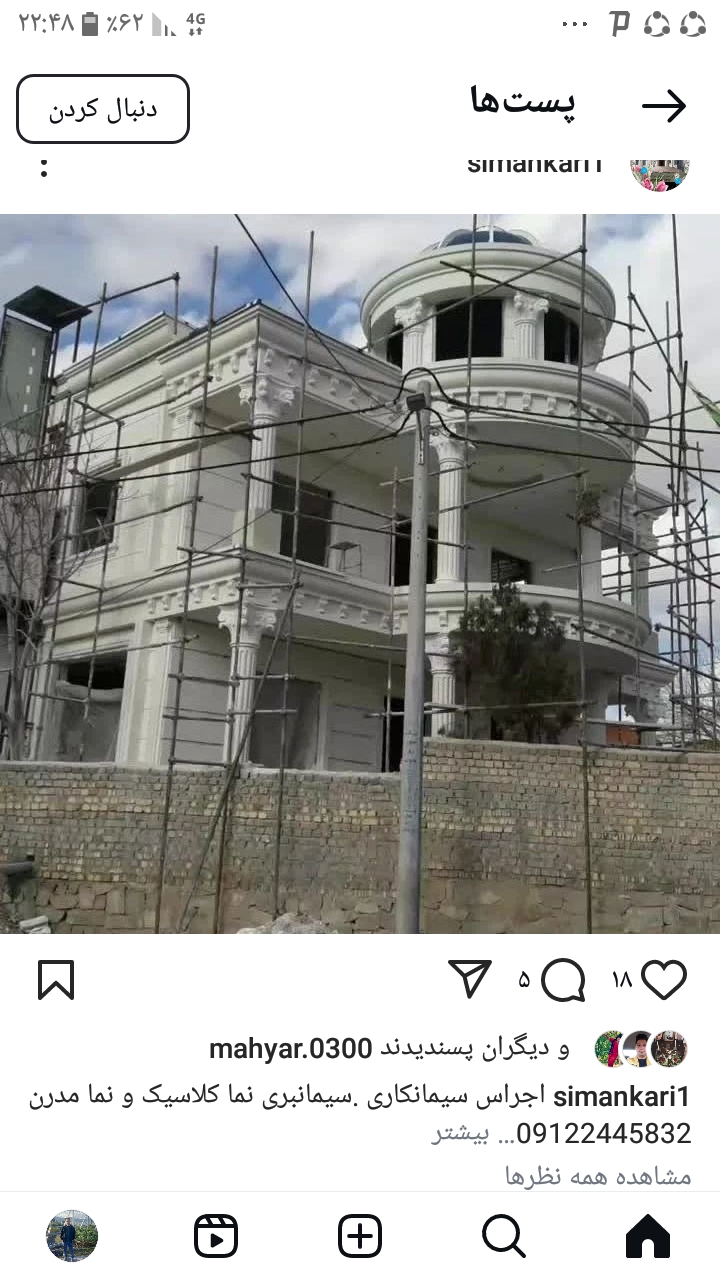
Task: Go to the Home tab
Action: coord(648,1236)
